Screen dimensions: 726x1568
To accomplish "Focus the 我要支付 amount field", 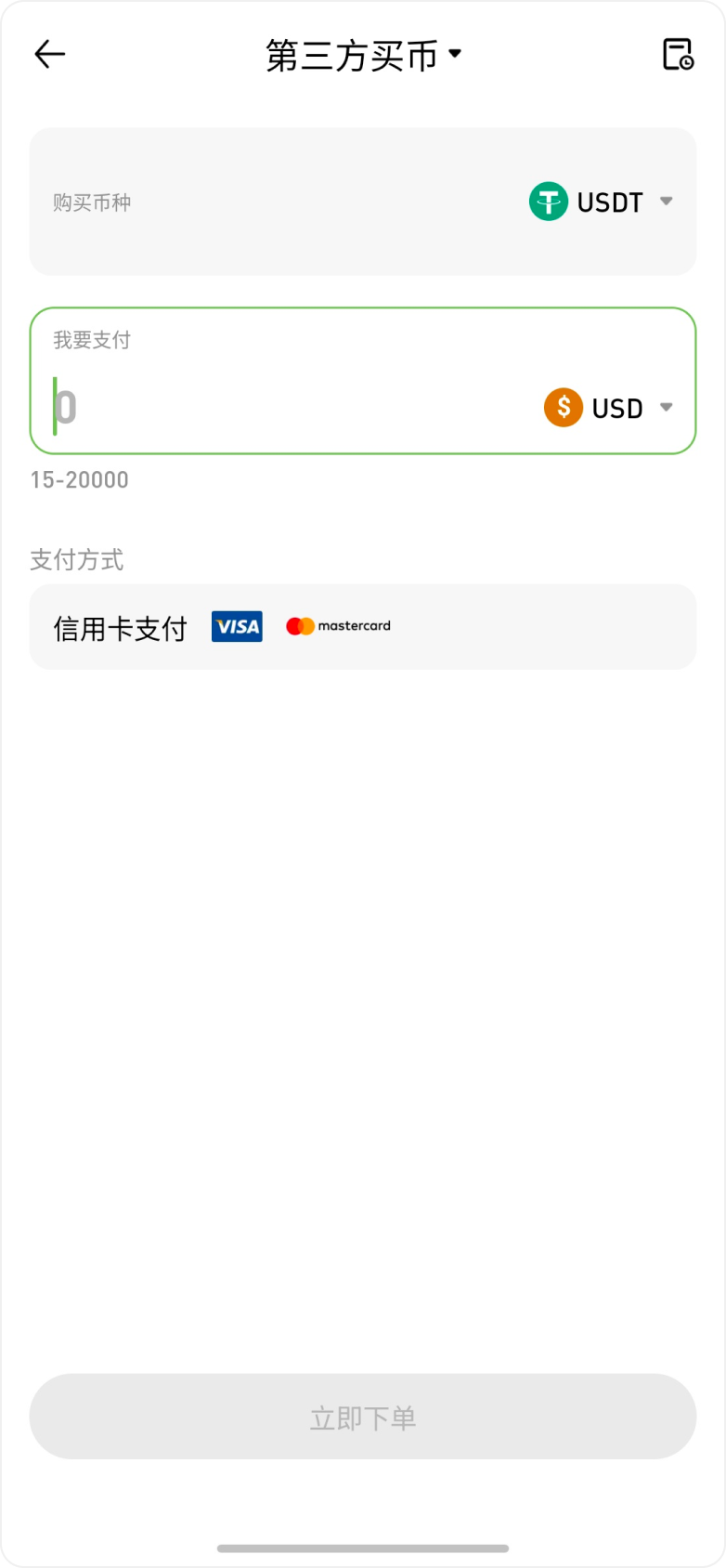I will (x=279, y=408).
